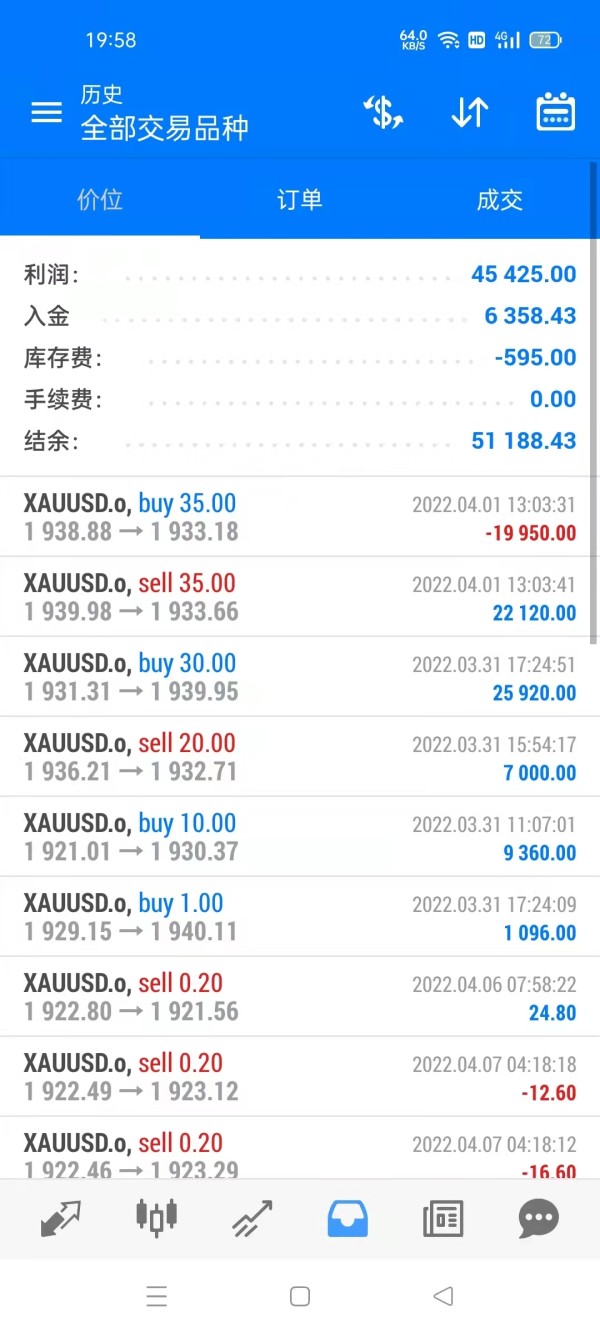Select the 价位 tab
The image size is (600, 1333).
pos(100,199)
